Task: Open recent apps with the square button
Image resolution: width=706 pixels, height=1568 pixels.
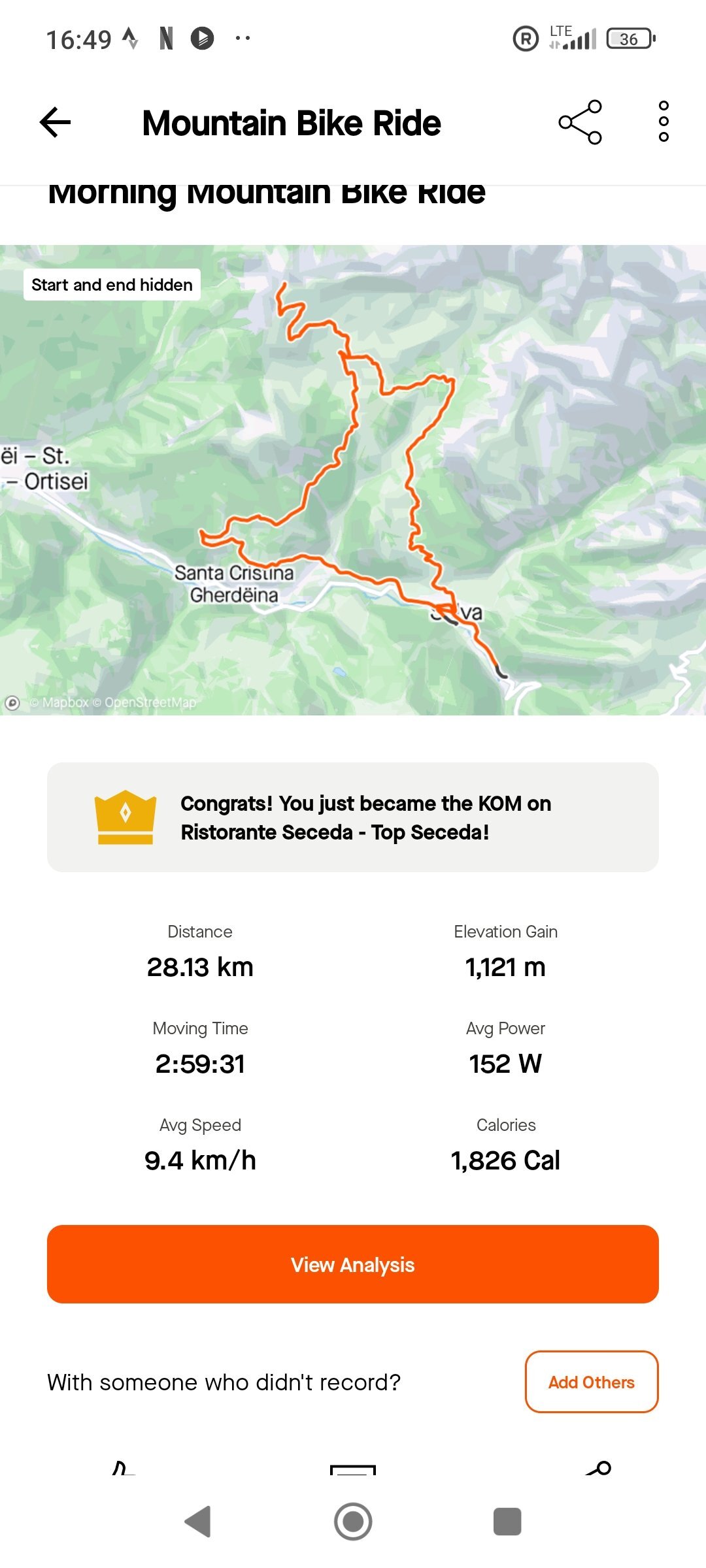Action: (507, 1522)
